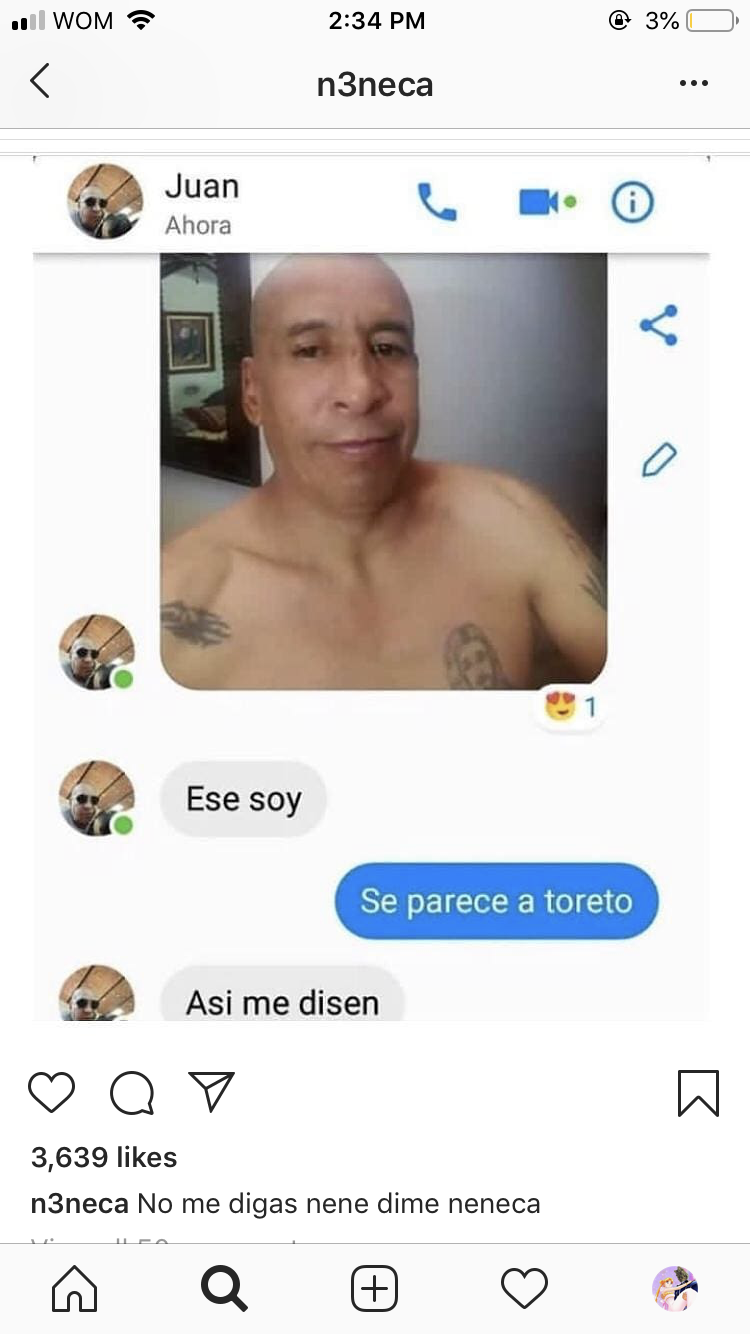Open n3neca username in the caption
Screen dimensions: 750x1334
(x=79, y=1203)
